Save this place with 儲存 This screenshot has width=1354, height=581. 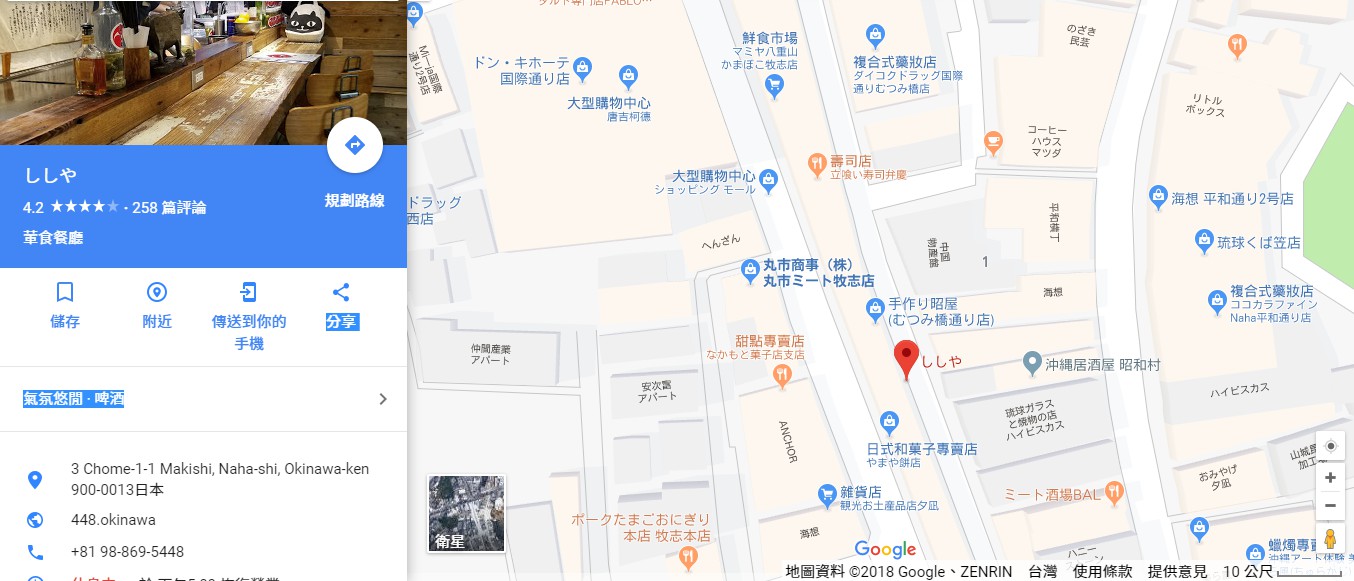(65, 304)
